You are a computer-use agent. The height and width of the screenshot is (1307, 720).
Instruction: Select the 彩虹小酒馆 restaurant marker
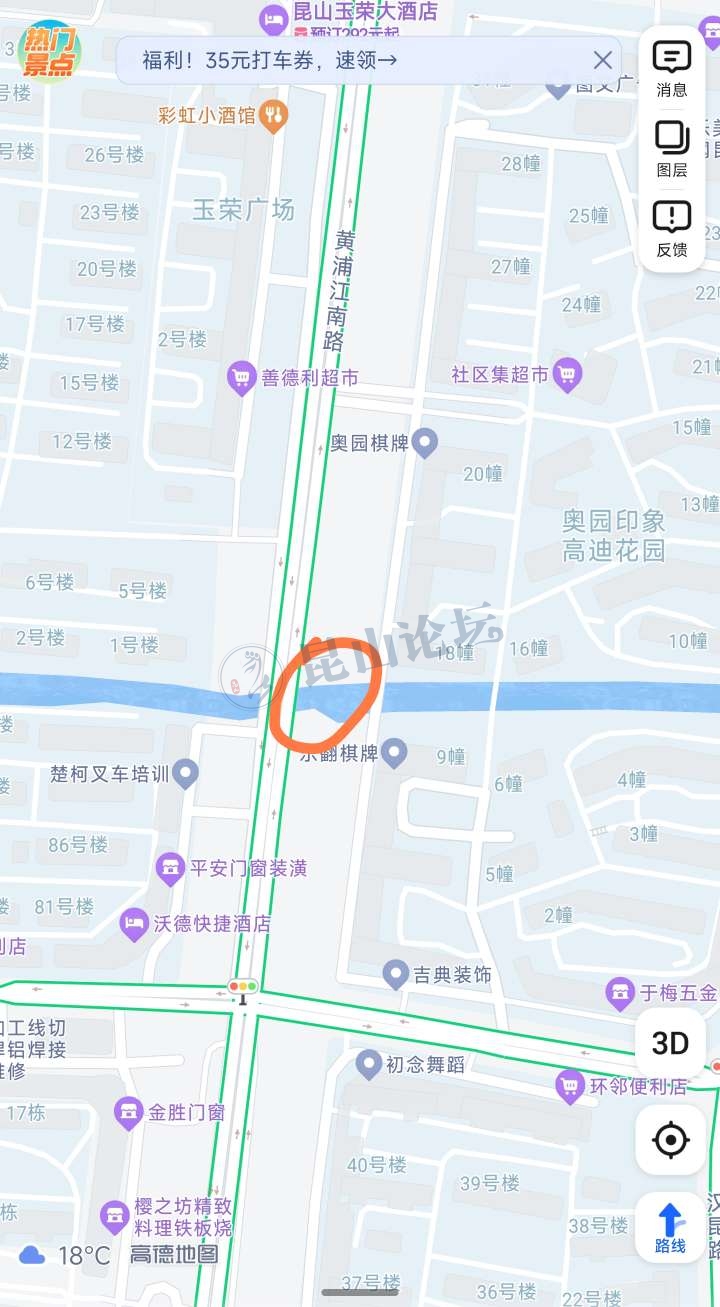[272, 115]
